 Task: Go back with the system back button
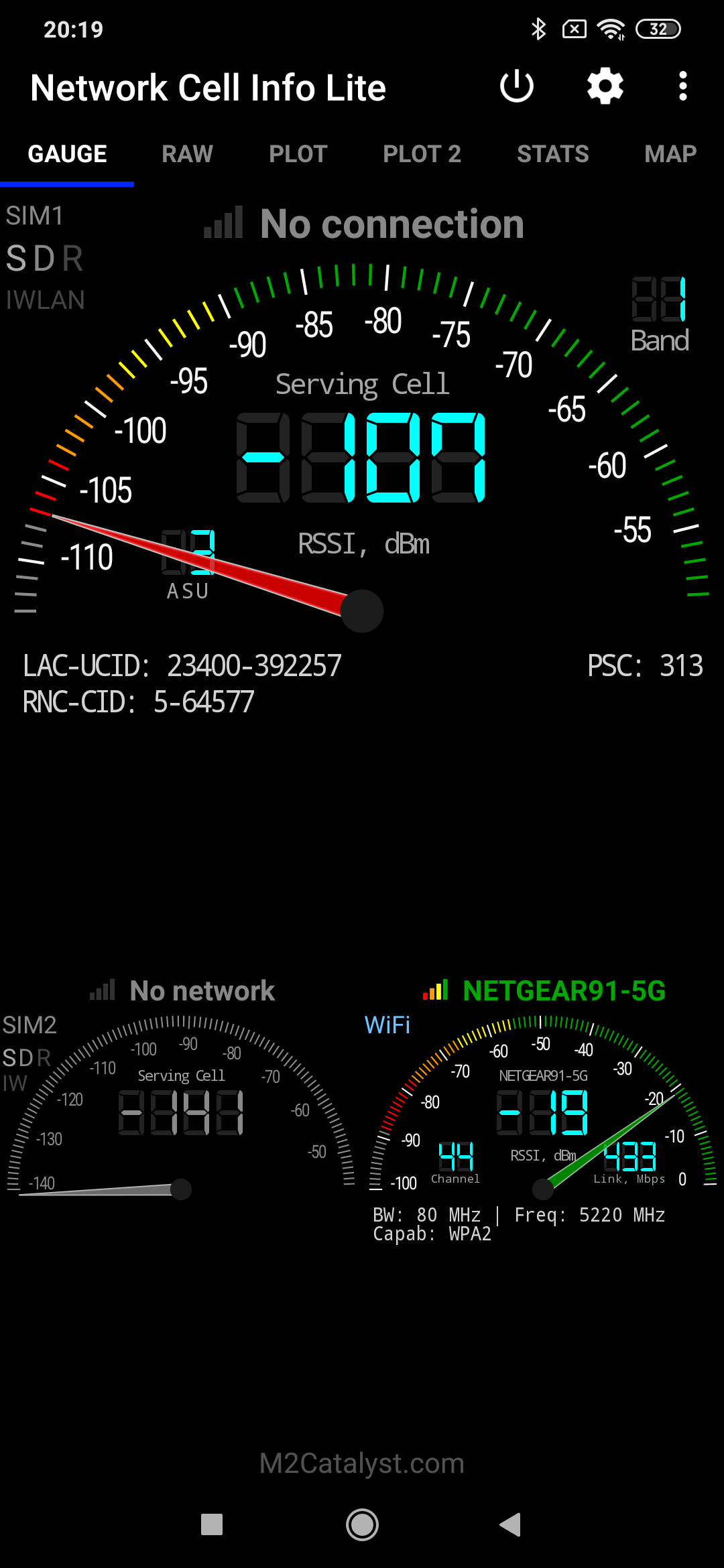tap(511, 1524)
